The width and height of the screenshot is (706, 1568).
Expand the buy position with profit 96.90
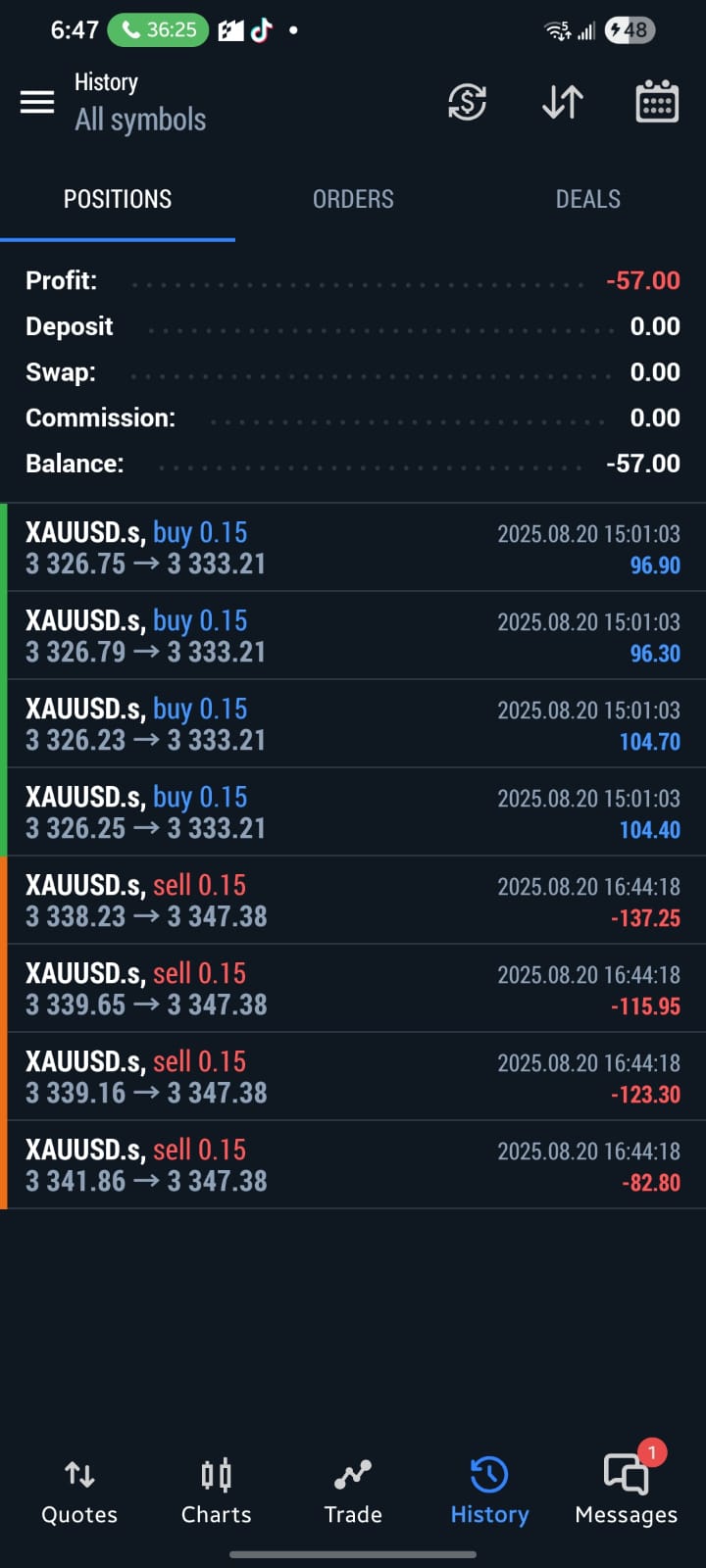[x=353, y=548]
